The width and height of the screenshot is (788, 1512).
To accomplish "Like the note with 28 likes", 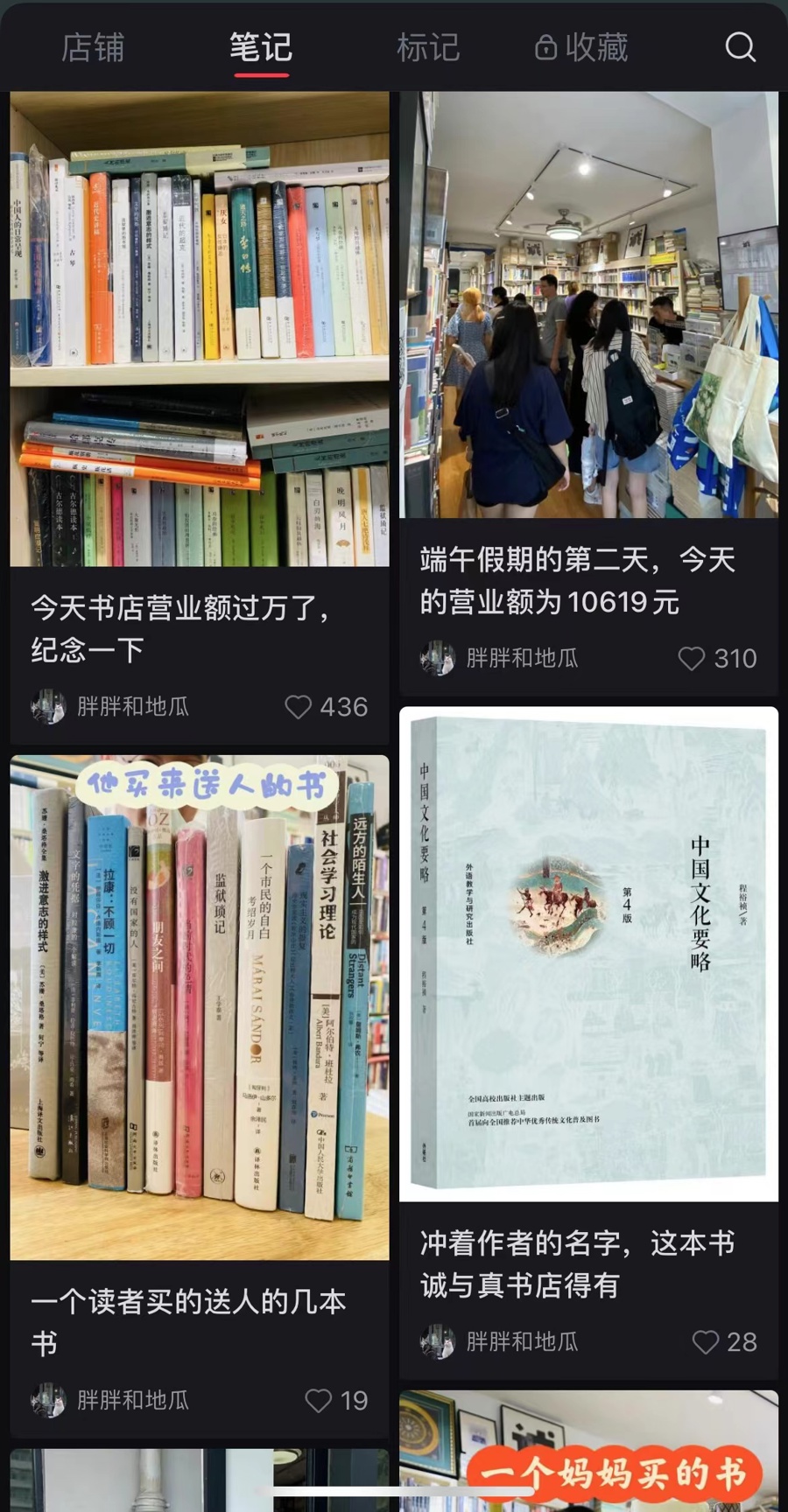I will [x=705, y=1342].
